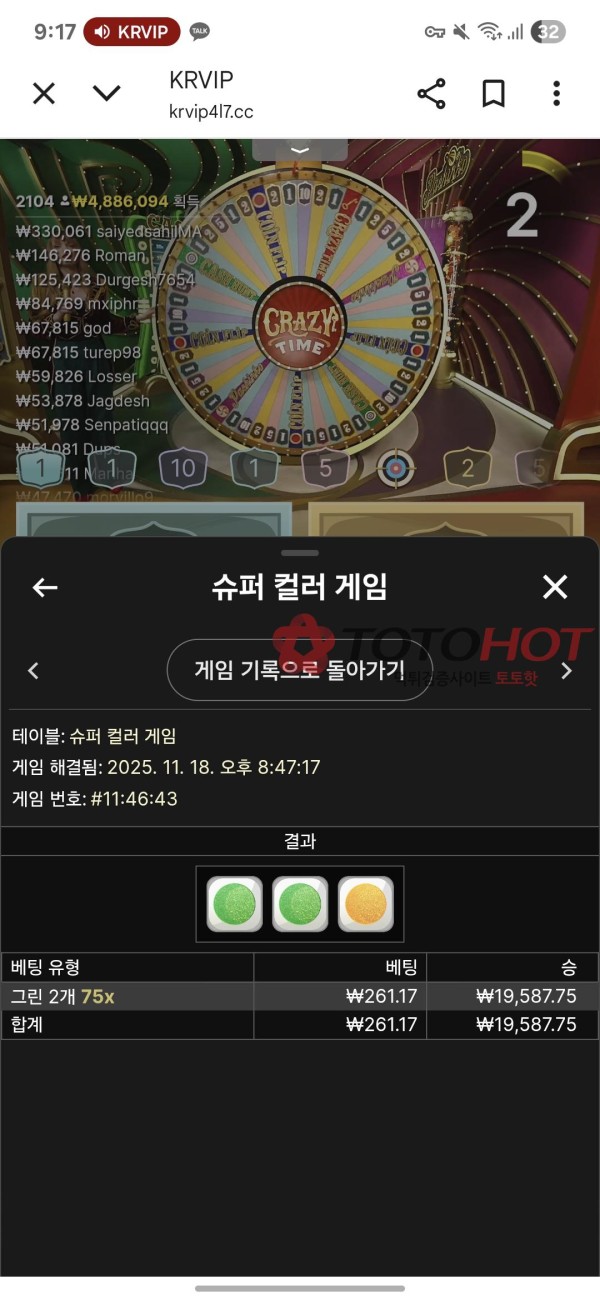
Task: Open the browser overflow menu
Action: point(556,94)
